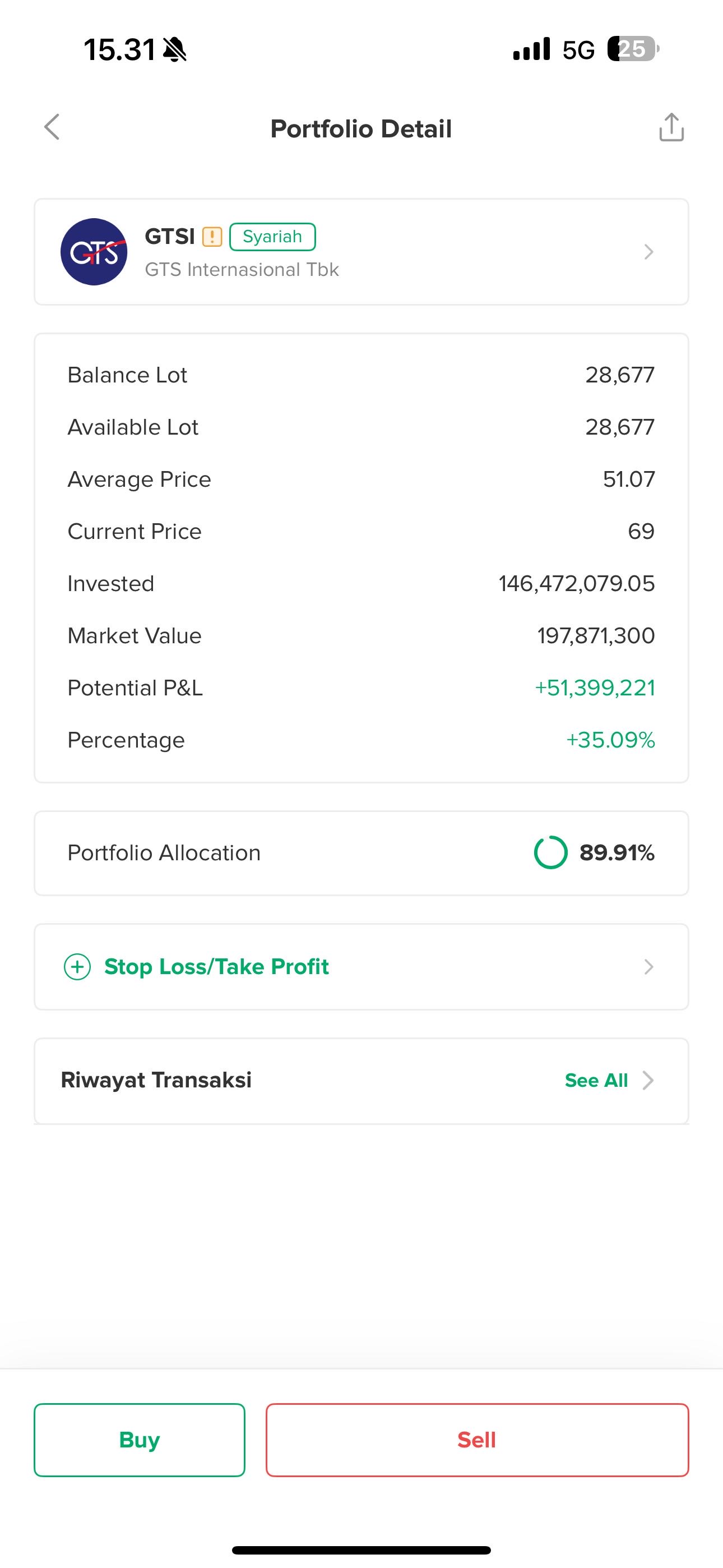Tap the warning badge next to GTSI
The height and width of the screenshot is (1568, 723).
212,236
